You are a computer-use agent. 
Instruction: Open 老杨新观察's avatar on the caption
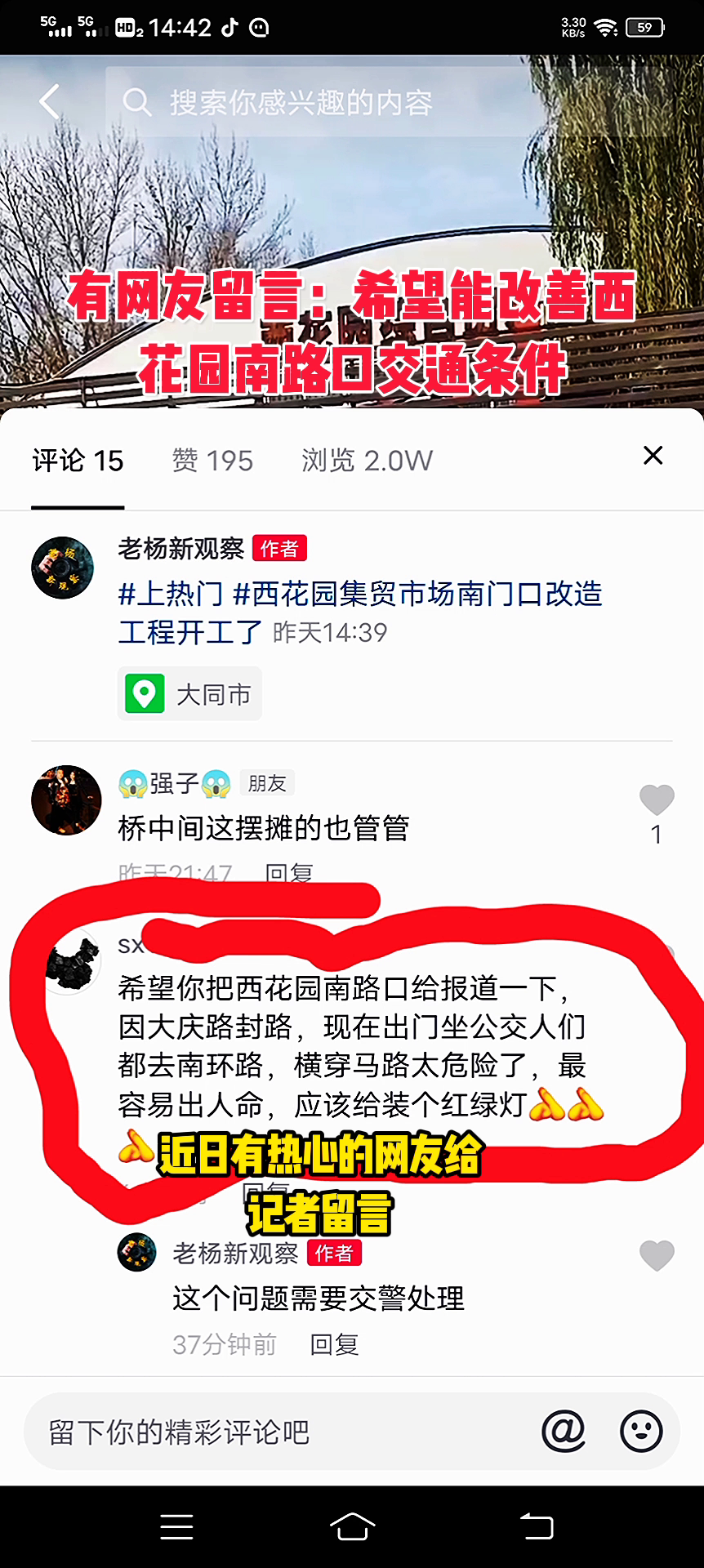pyautogui.click(x=63, y=568)
